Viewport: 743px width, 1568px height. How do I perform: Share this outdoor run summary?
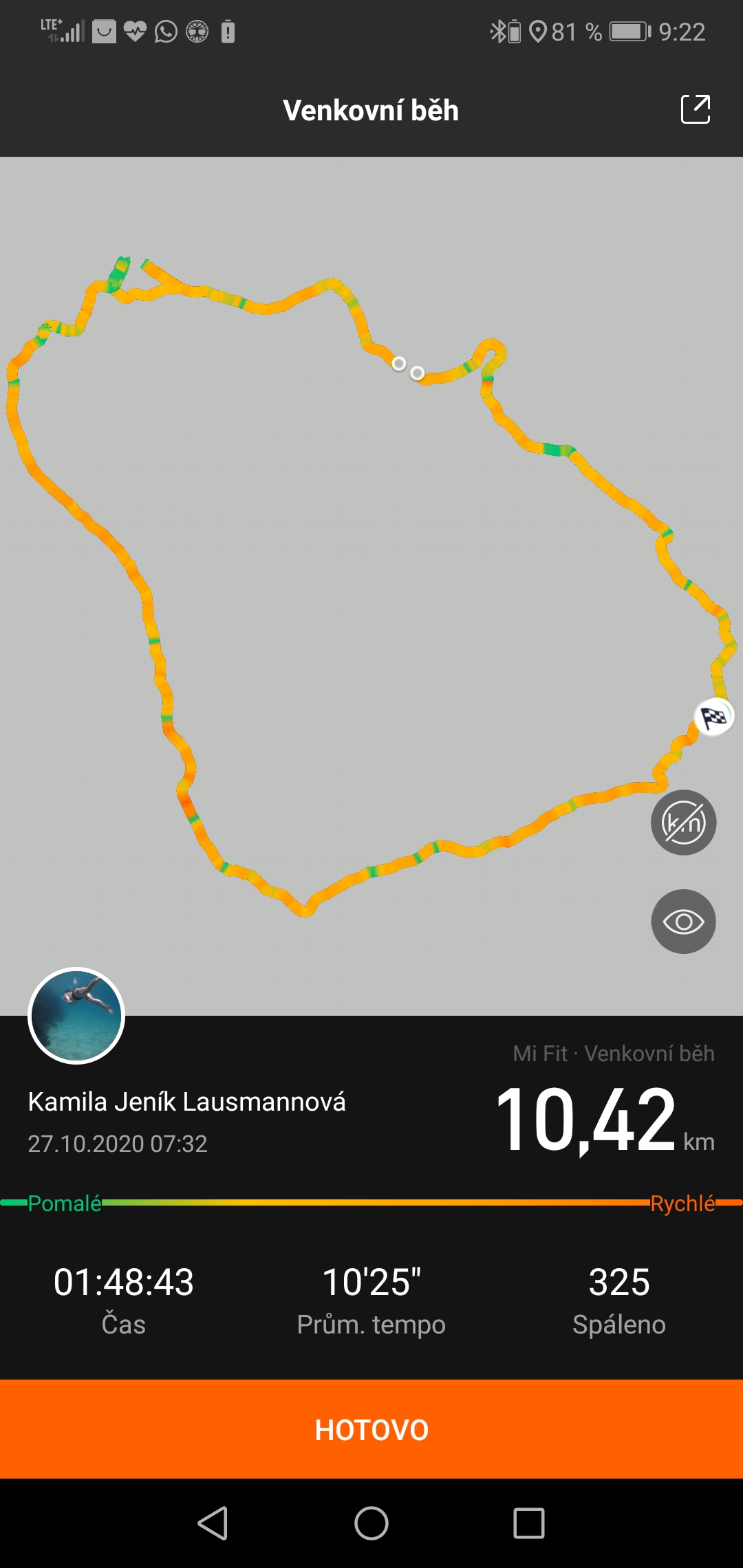696,109
